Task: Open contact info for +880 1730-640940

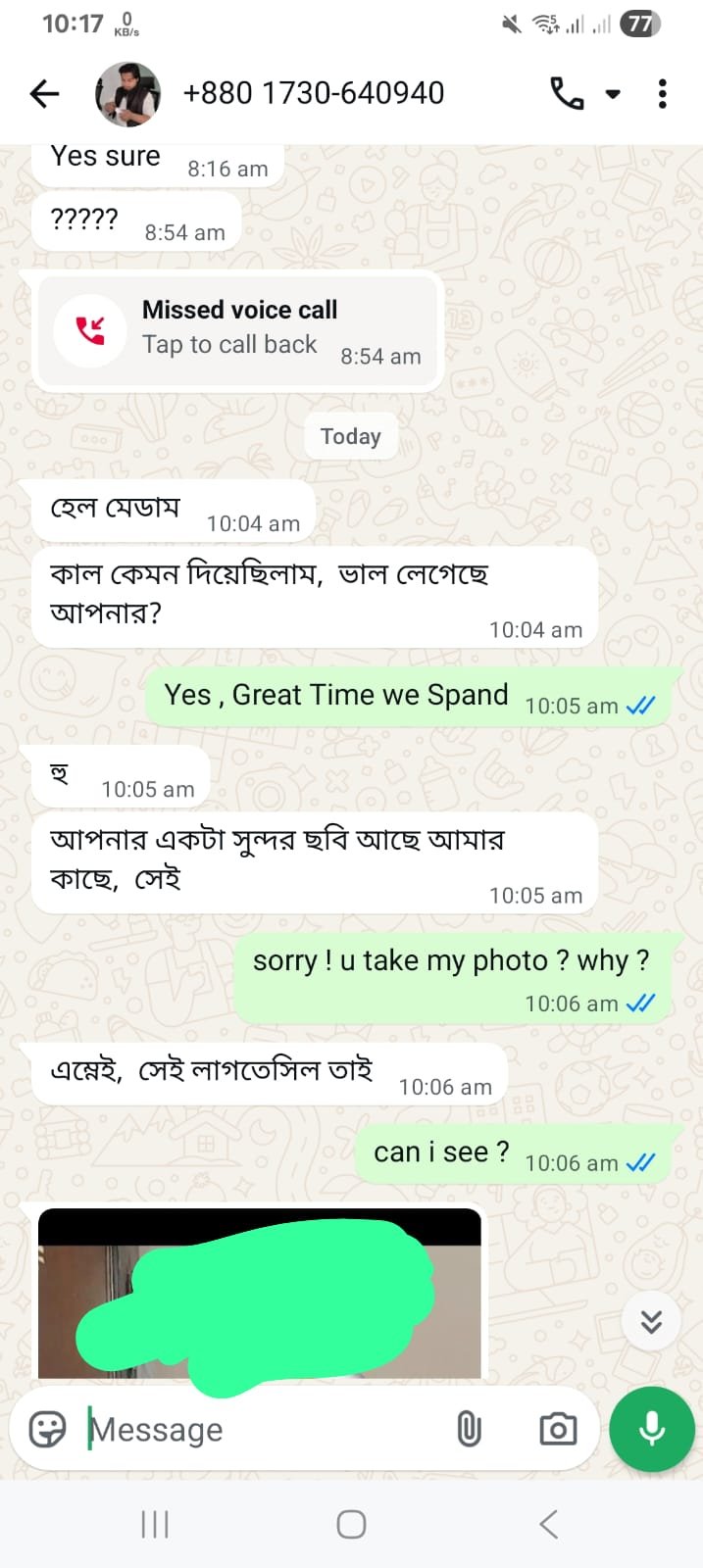Action: [x=314, y=94]
